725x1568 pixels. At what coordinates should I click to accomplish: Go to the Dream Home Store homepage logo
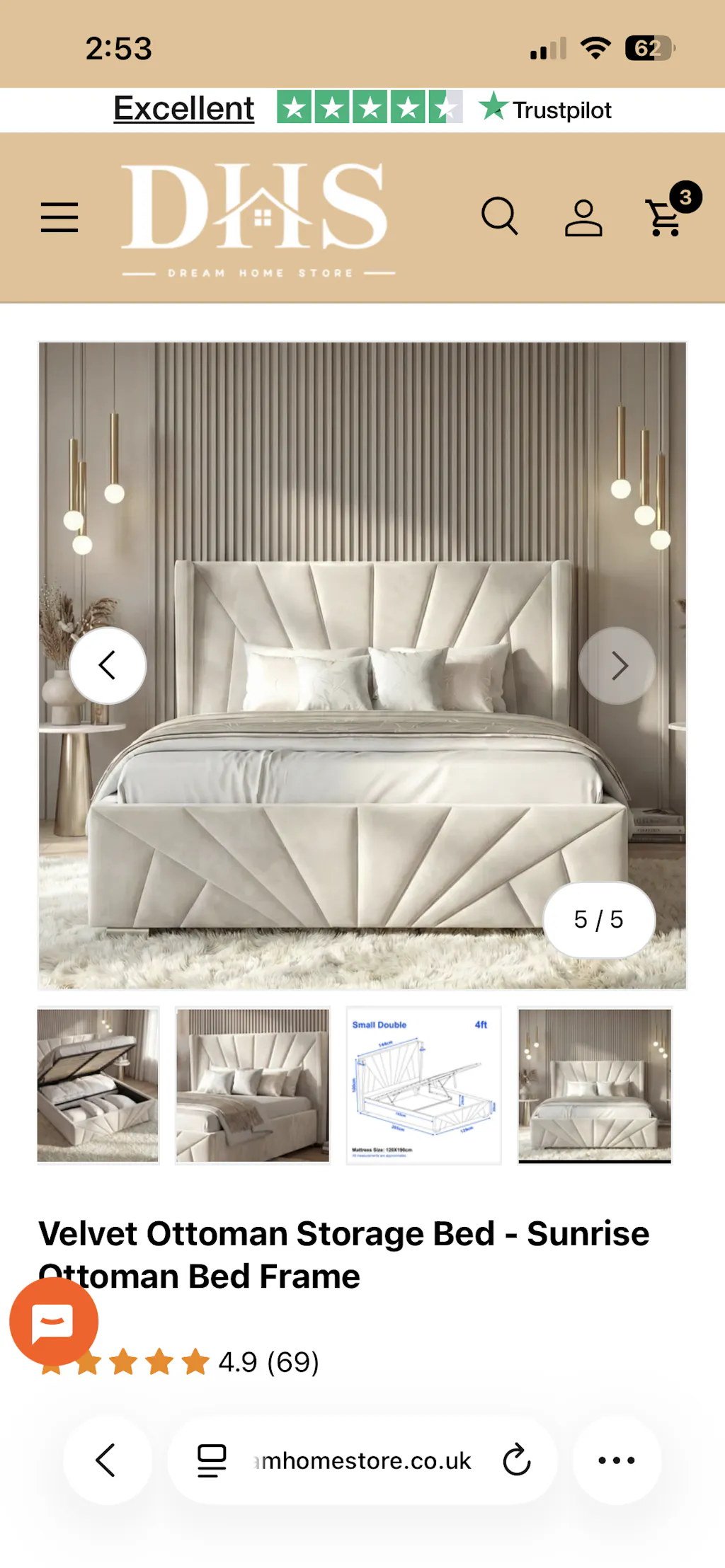pos(258,219)
